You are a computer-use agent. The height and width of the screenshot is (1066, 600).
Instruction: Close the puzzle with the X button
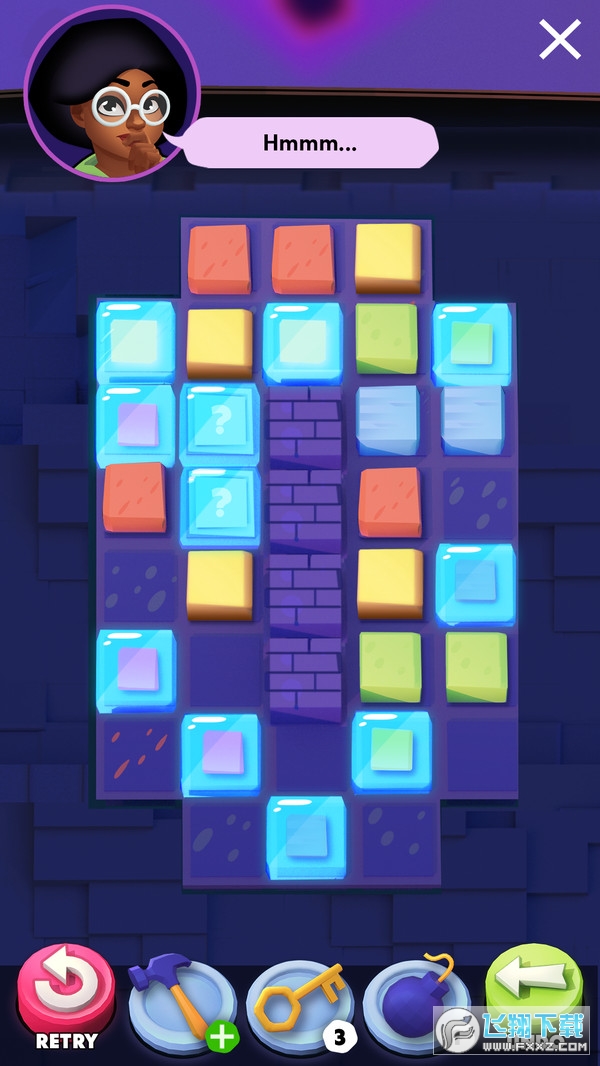(560, 40)
